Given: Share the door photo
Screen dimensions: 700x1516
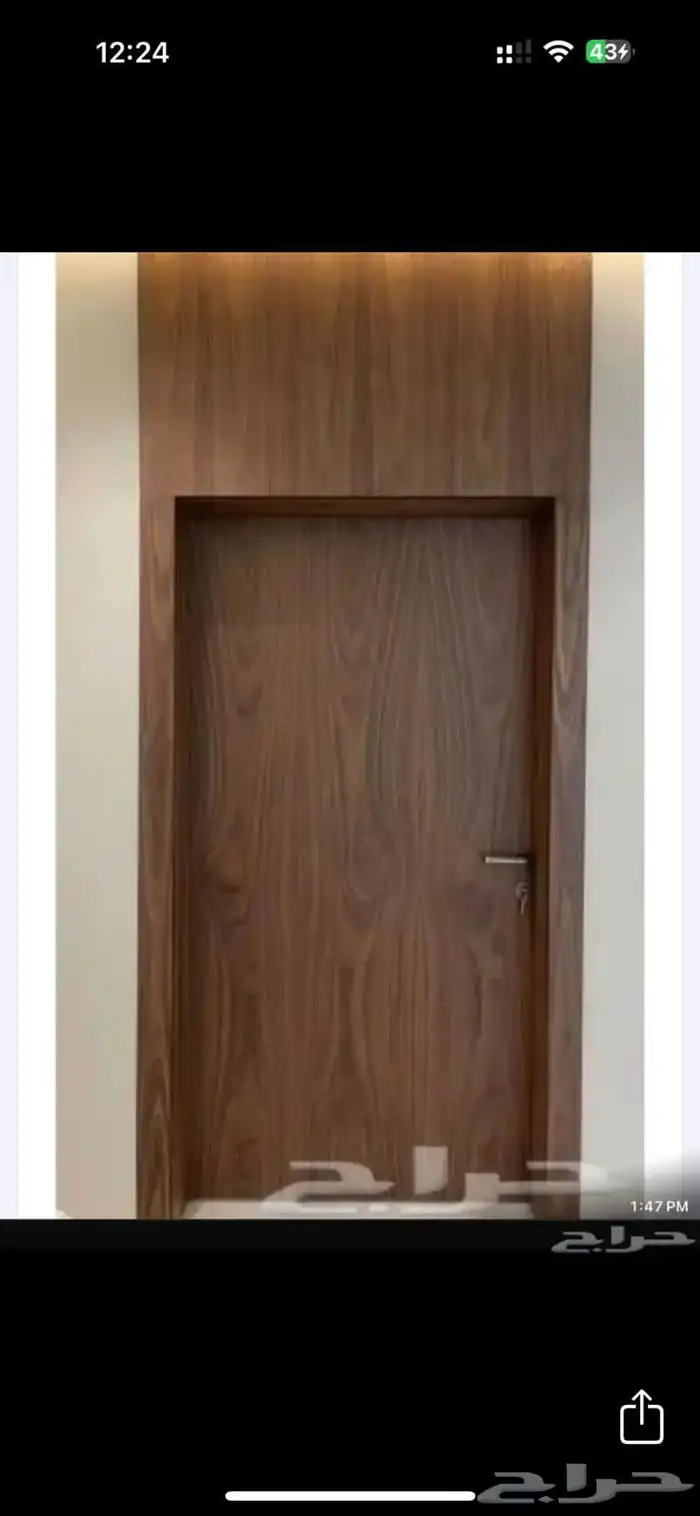Looking at the screenshot, I should point(642,1416).
